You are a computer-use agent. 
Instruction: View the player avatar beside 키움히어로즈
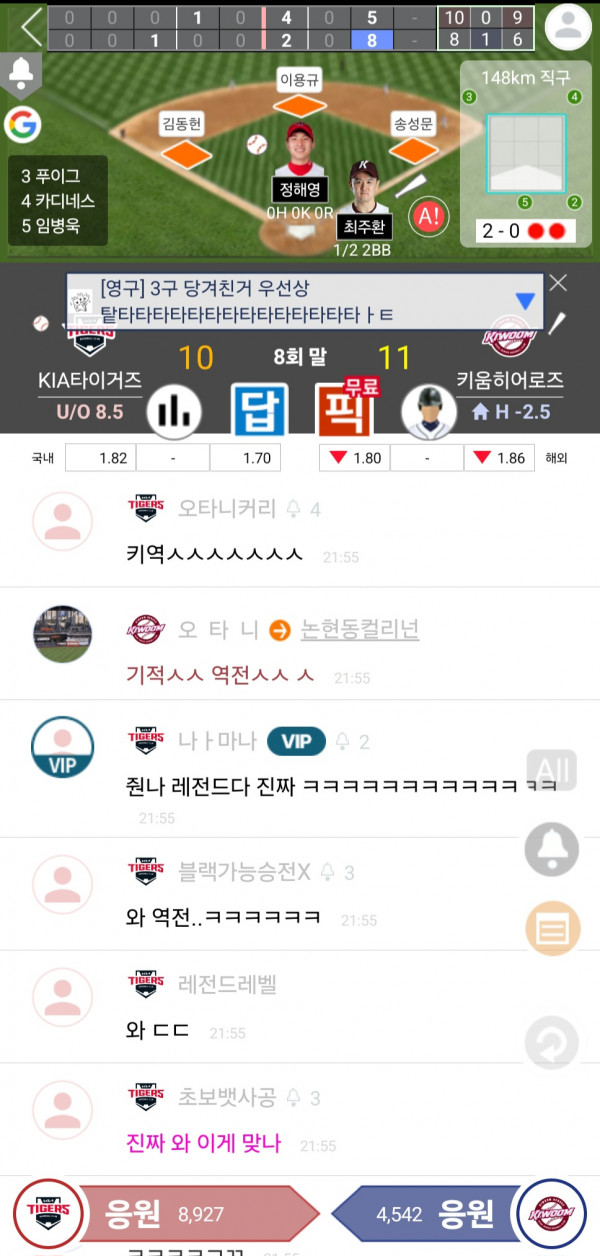pyautogui.click(x=428, y=412)
